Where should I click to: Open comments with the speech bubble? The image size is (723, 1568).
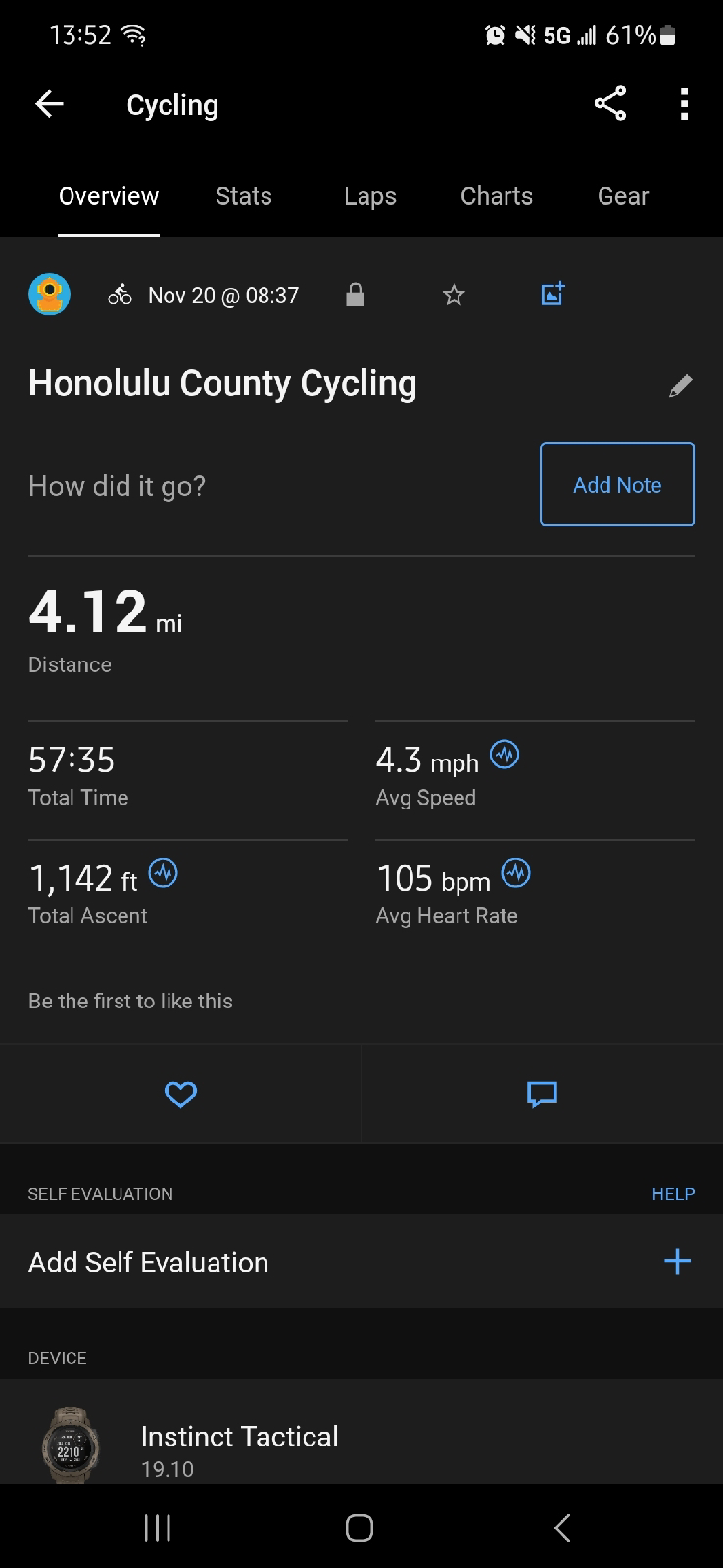[x=542, y=1094]
